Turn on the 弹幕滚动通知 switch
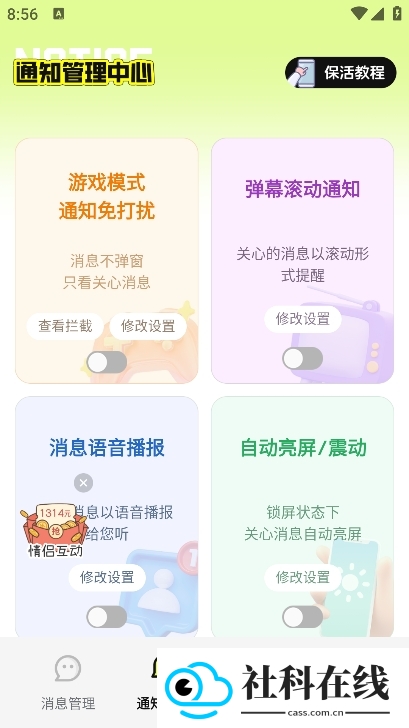The height and width of the screenshot is (728, 409). click(303, 358)
